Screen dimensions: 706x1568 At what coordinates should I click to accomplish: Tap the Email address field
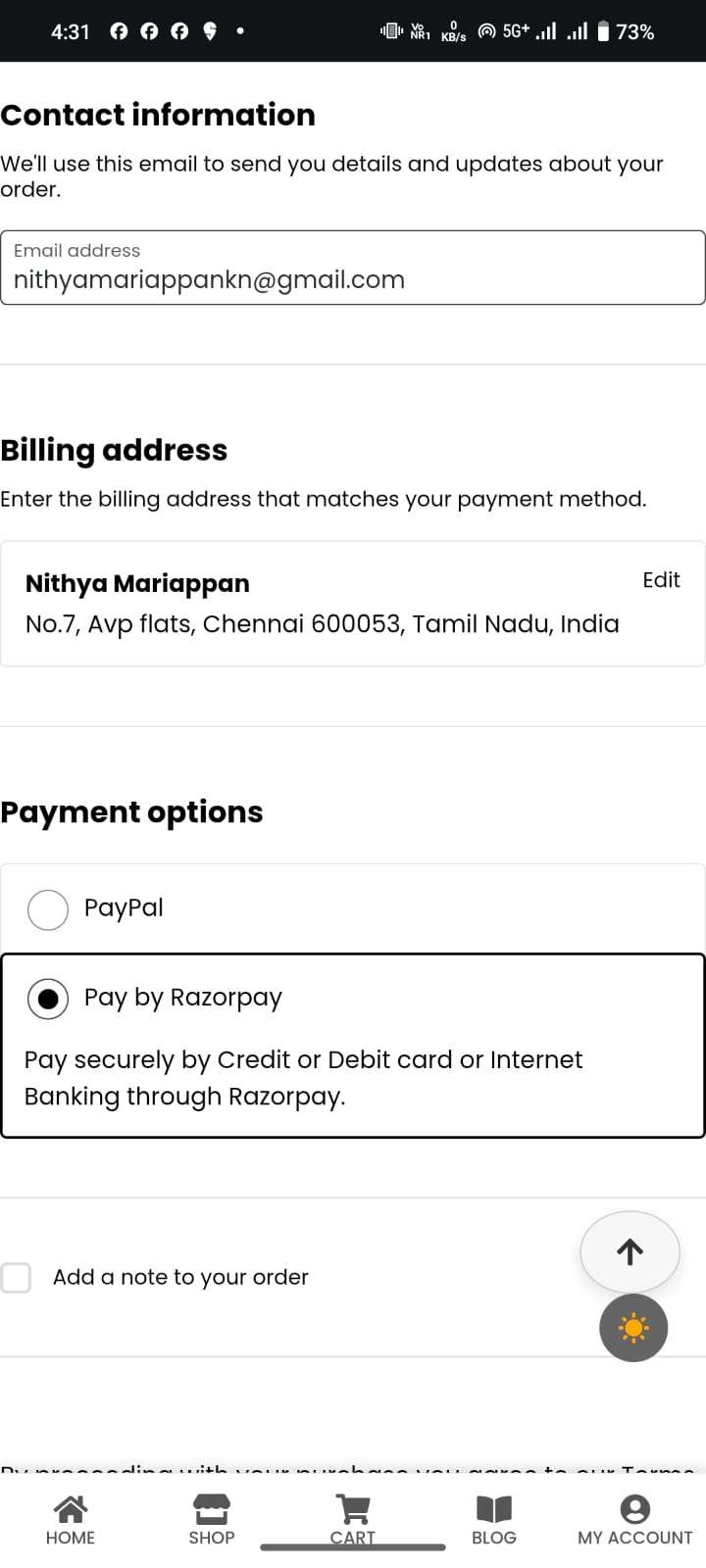pos(353,269)
